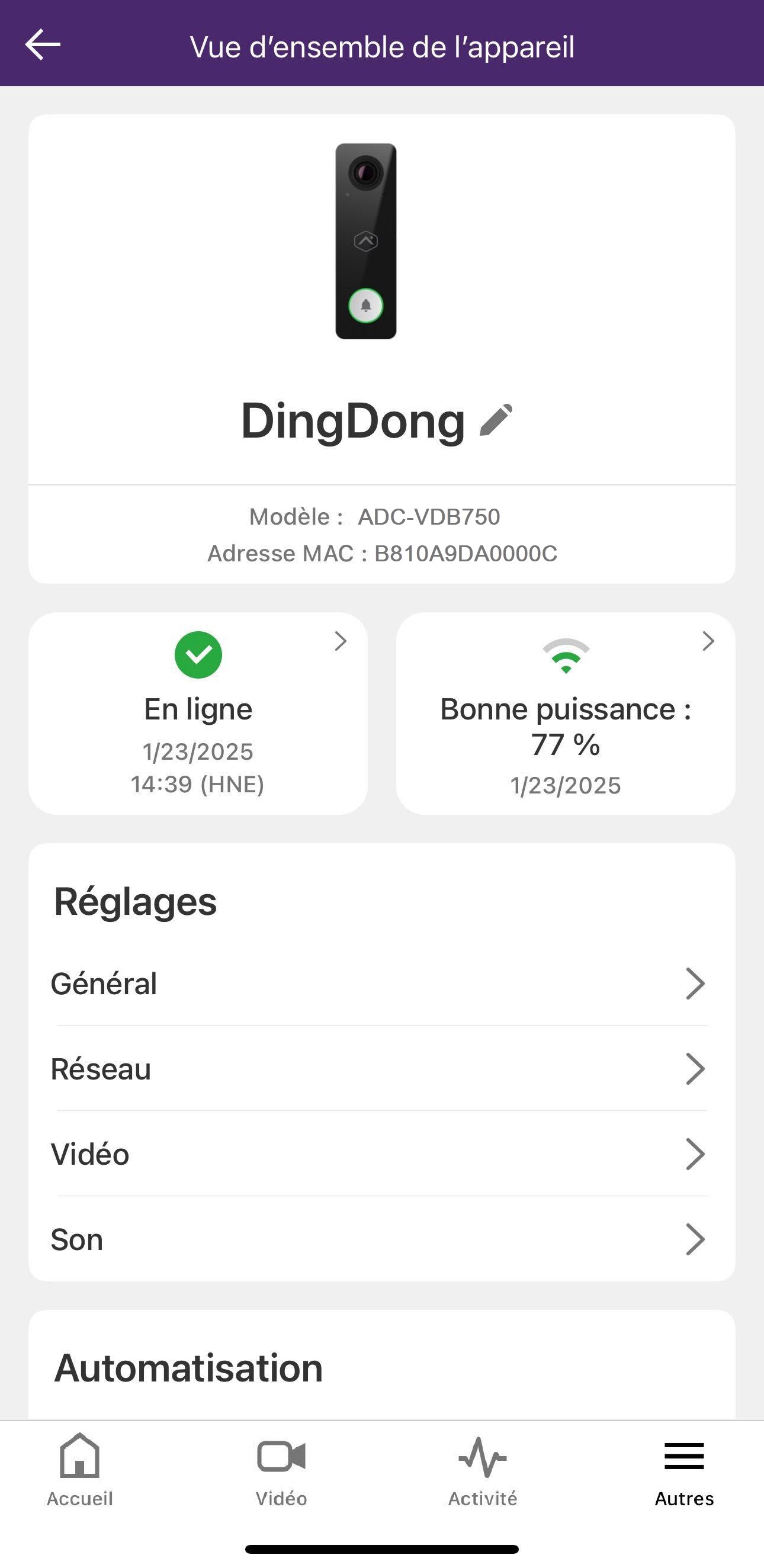The height and width of the screenshot is (1568, 764).
Task: Open the En ligne status card
Action: click(x=198, y=713)
